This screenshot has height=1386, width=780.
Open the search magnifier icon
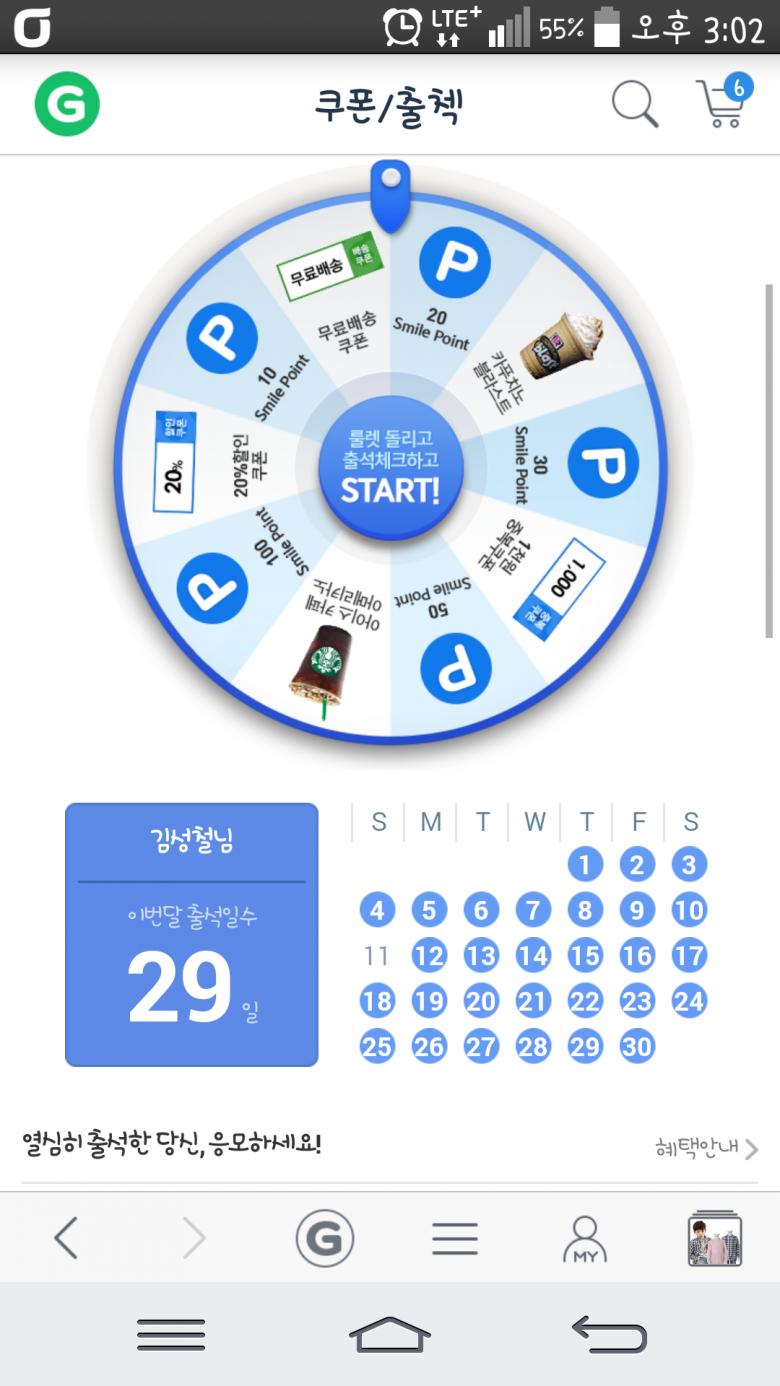[635, 104]
